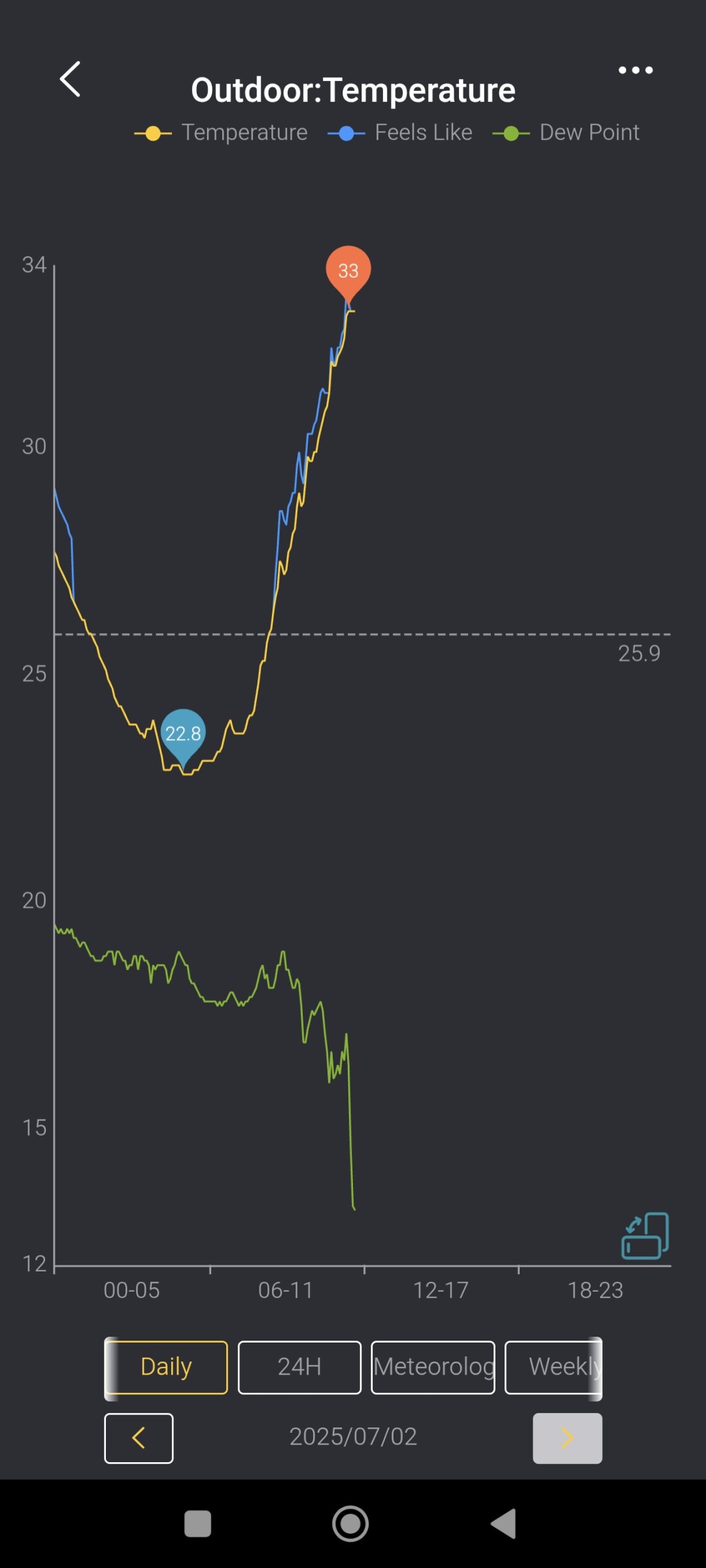
Task: Go to the previous day
Action: (x=139, y=1438)
